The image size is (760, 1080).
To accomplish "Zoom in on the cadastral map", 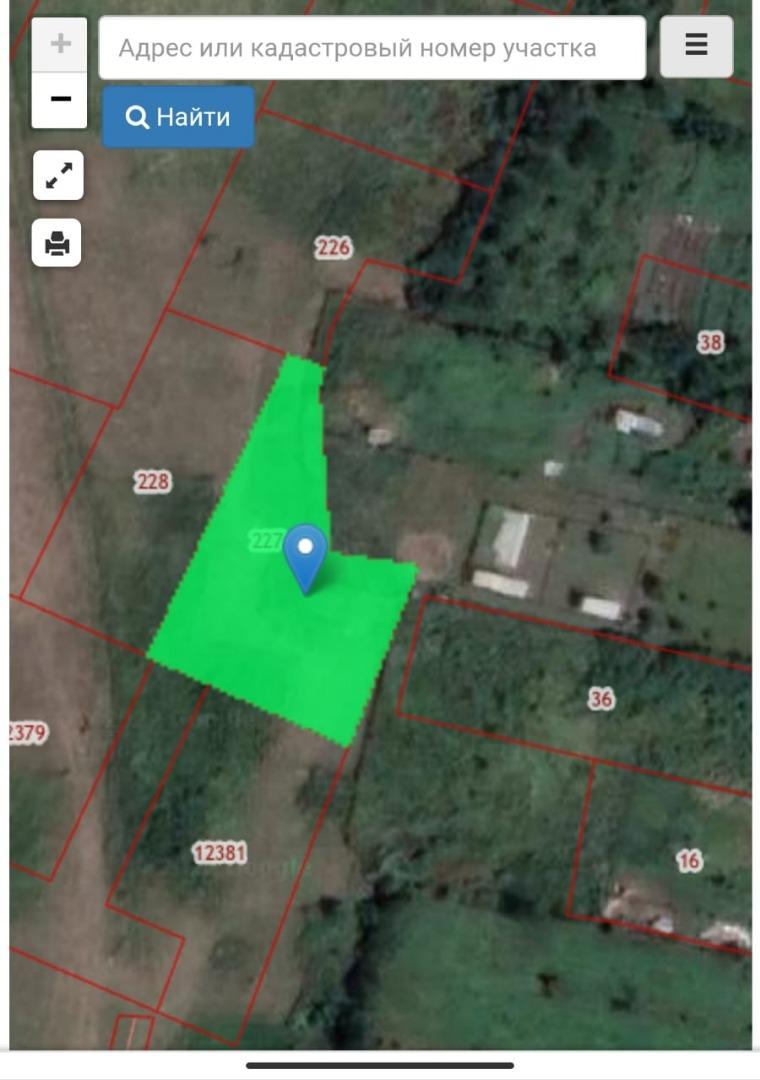I will click(60, 45).
